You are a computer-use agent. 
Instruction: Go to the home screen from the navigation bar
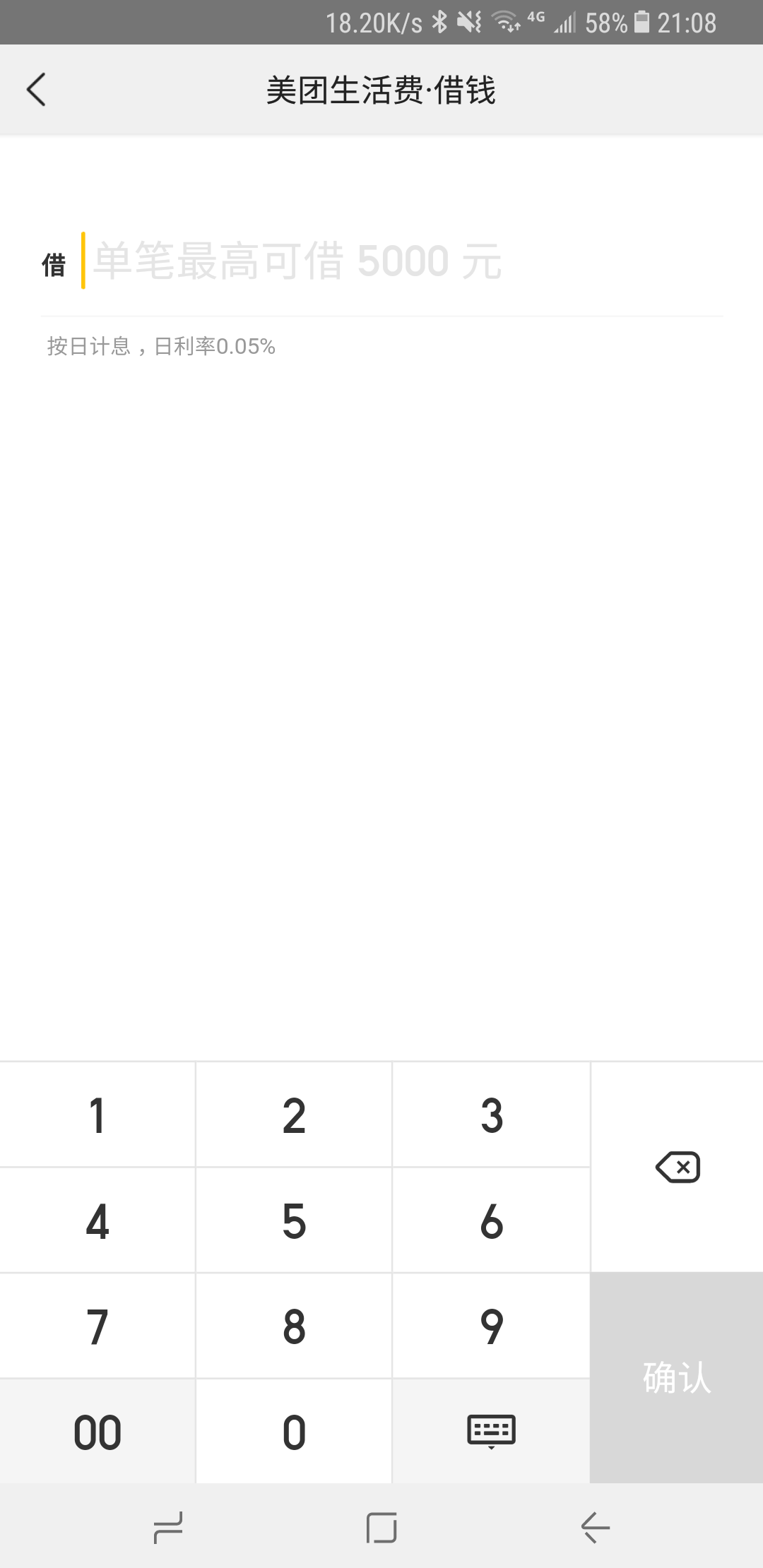point(381,1528)
